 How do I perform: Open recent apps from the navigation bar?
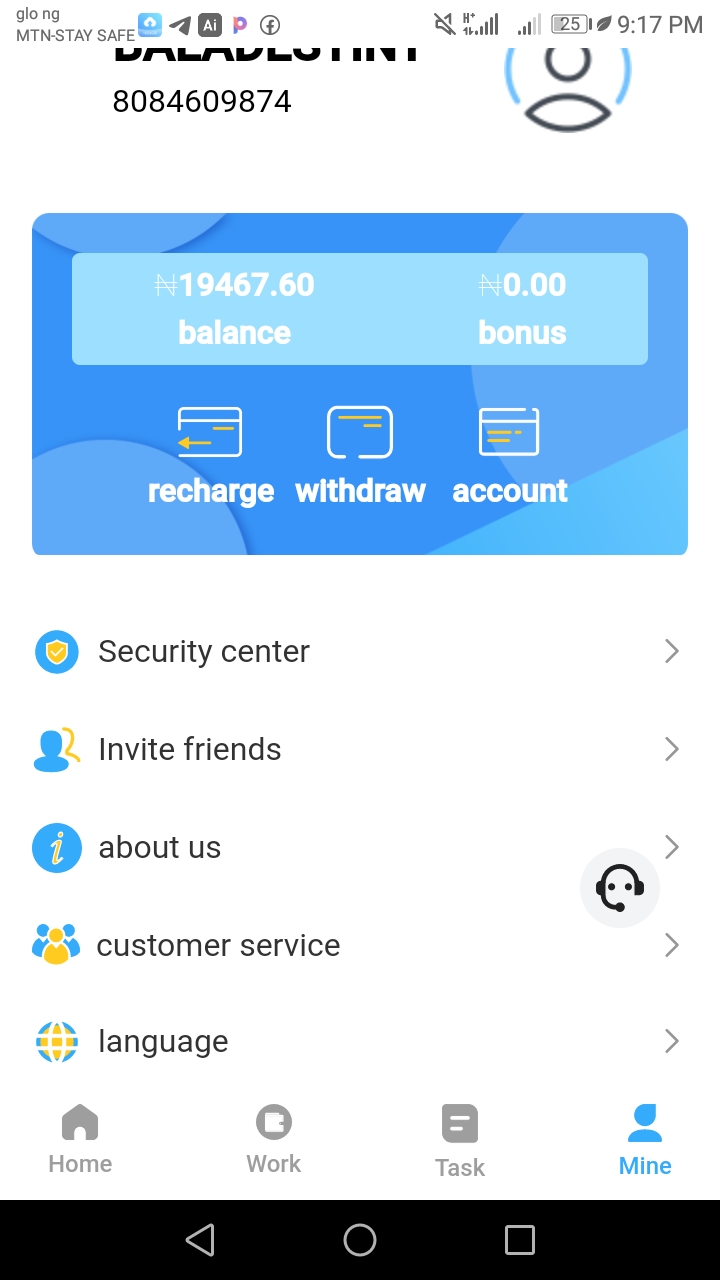tap(520, 1240)
